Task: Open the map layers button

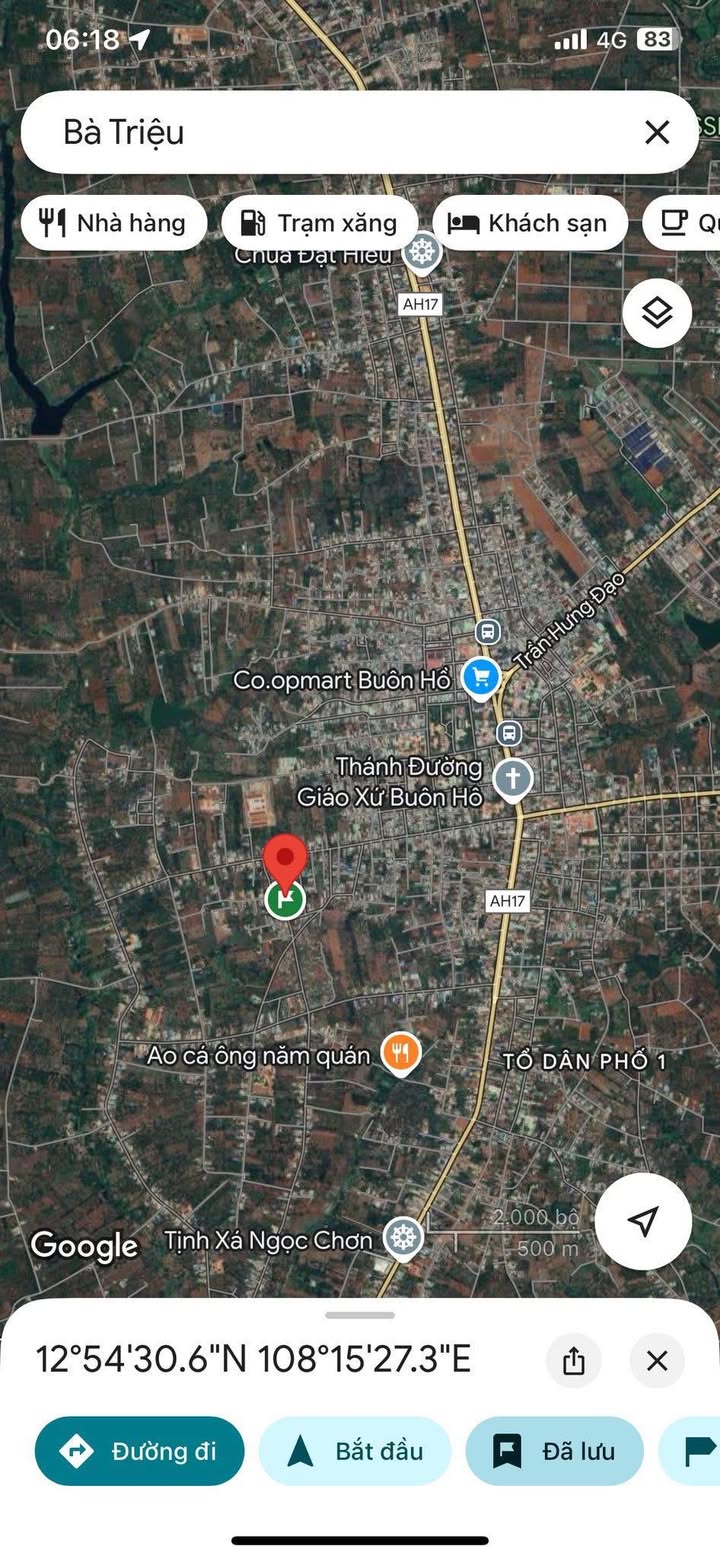Action: coord(657,313)
